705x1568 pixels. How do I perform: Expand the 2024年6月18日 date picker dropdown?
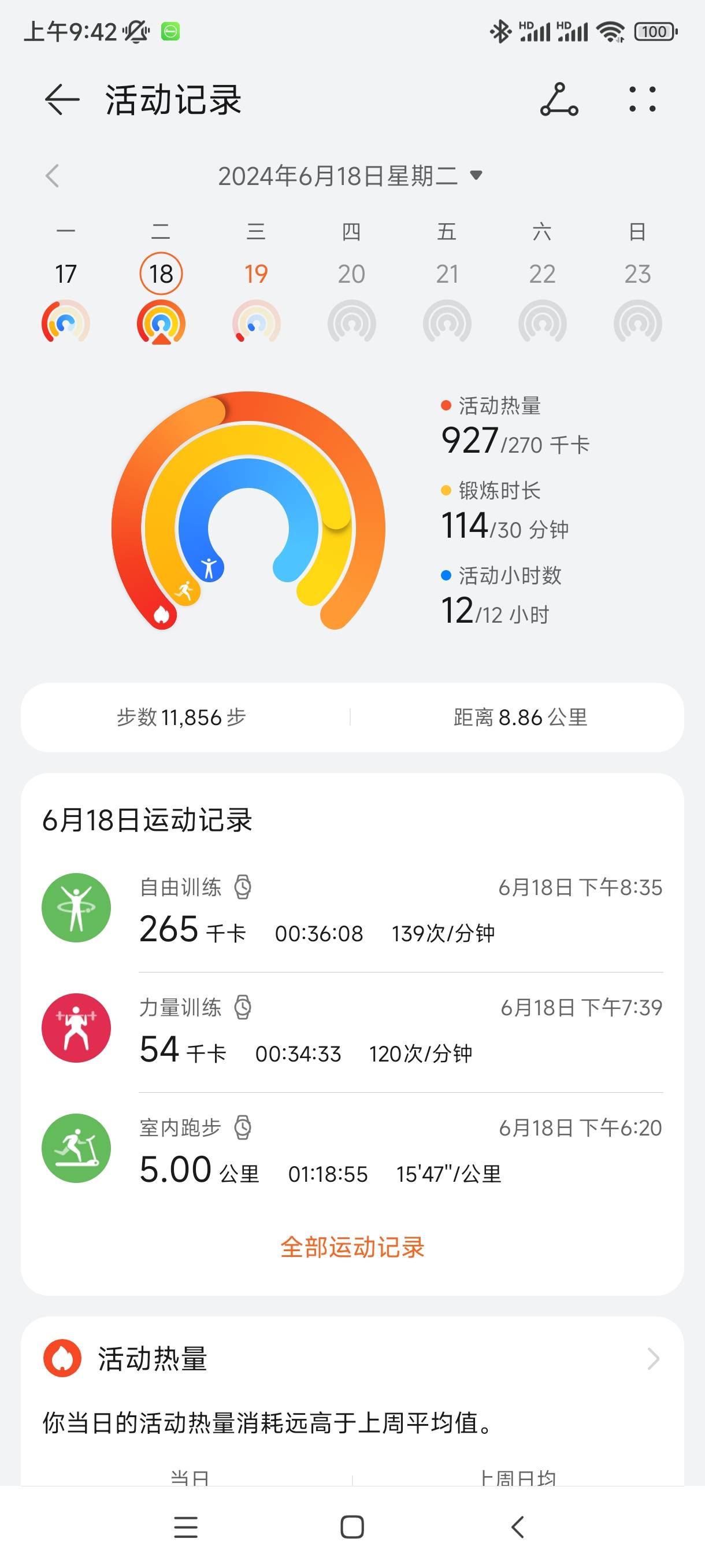350,176
